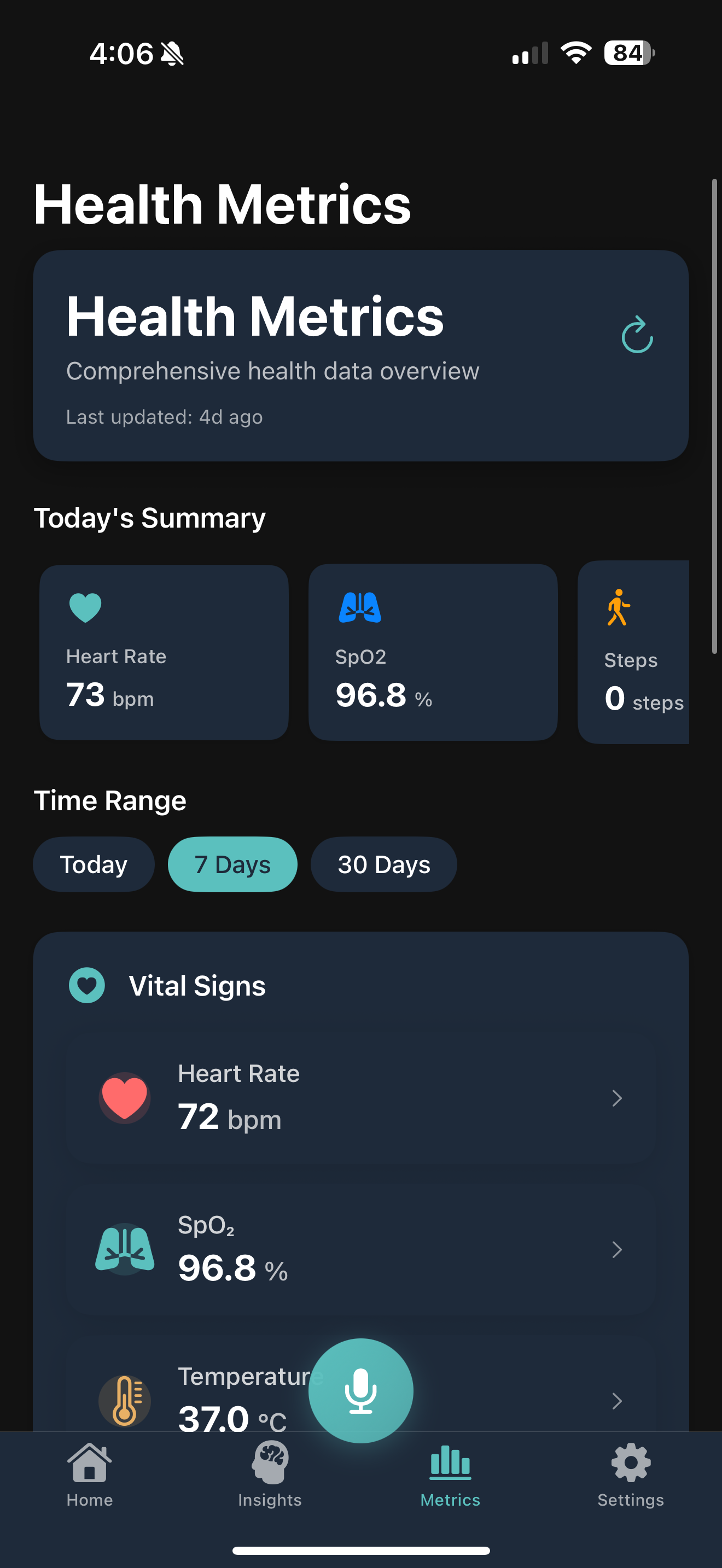The width and height of the screenshot is (722, 1568).
Task: Select the Today time range
Action: pos(94,864)
